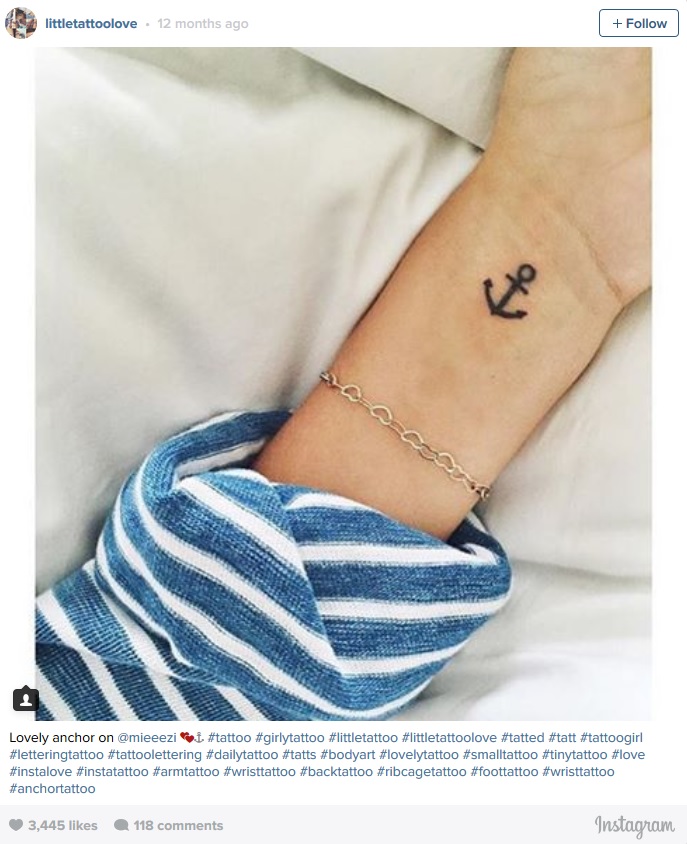Show tagged people on the photo
Image resolution: width=687 pixels, height=844 pixels.
pos(26,699)
